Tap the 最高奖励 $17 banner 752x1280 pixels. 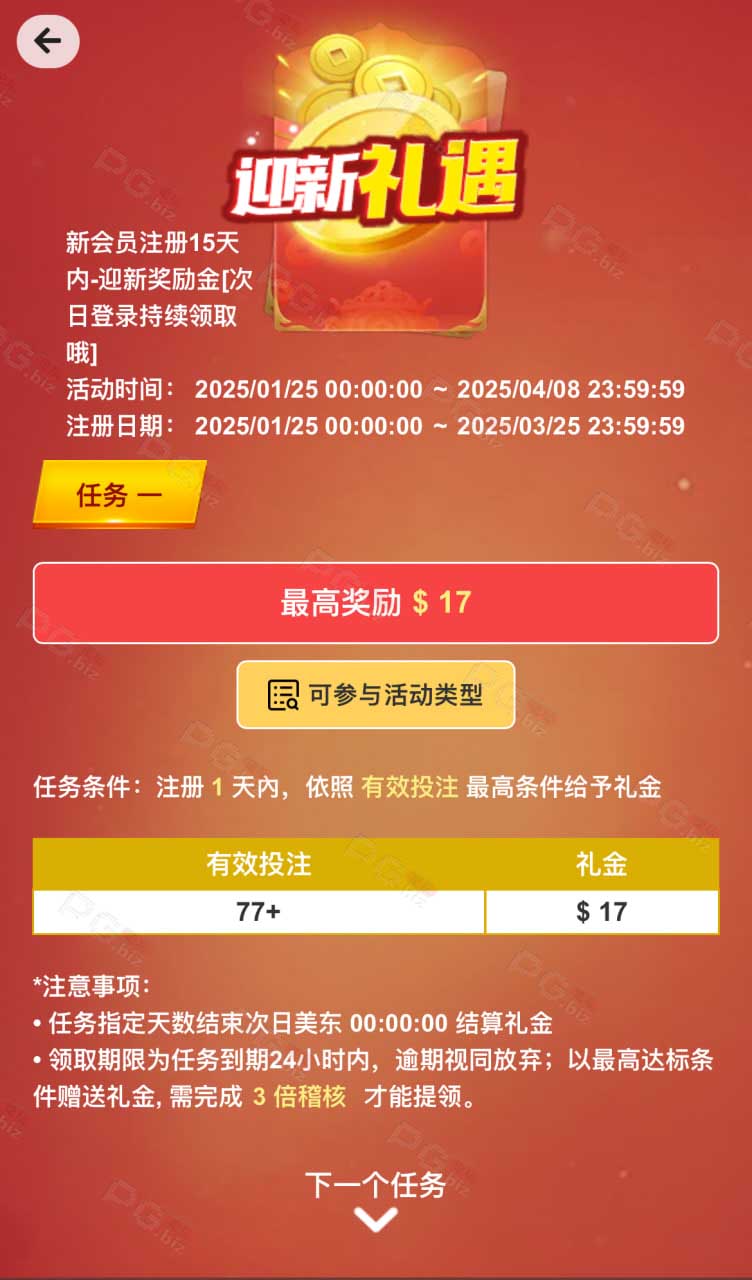point(376,603)
